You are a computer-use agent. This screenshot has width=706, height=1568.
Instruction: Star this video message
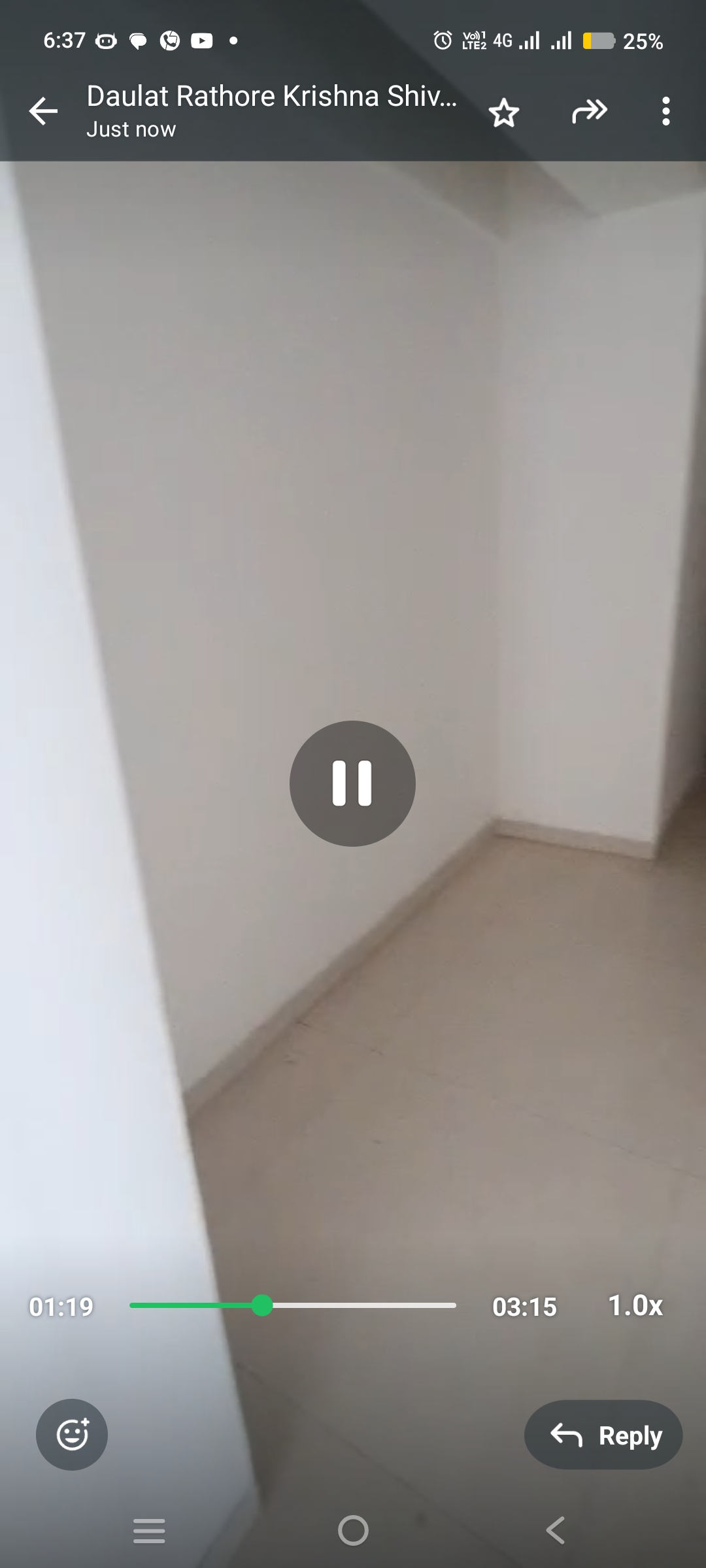pos(504,112)
